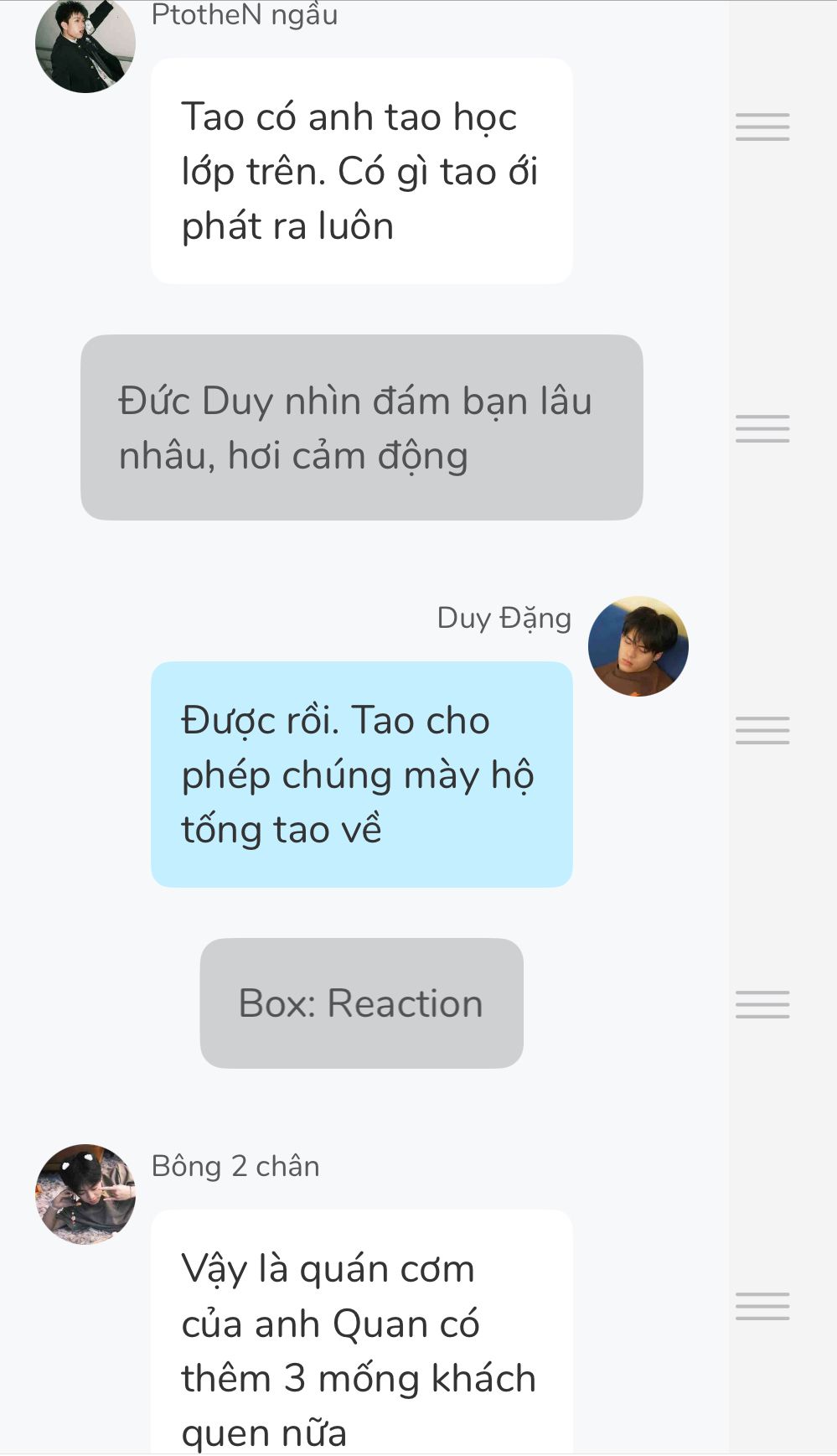
Task: Open Duy Đặng's blue message bubble
Action: (x=361, y=774)
